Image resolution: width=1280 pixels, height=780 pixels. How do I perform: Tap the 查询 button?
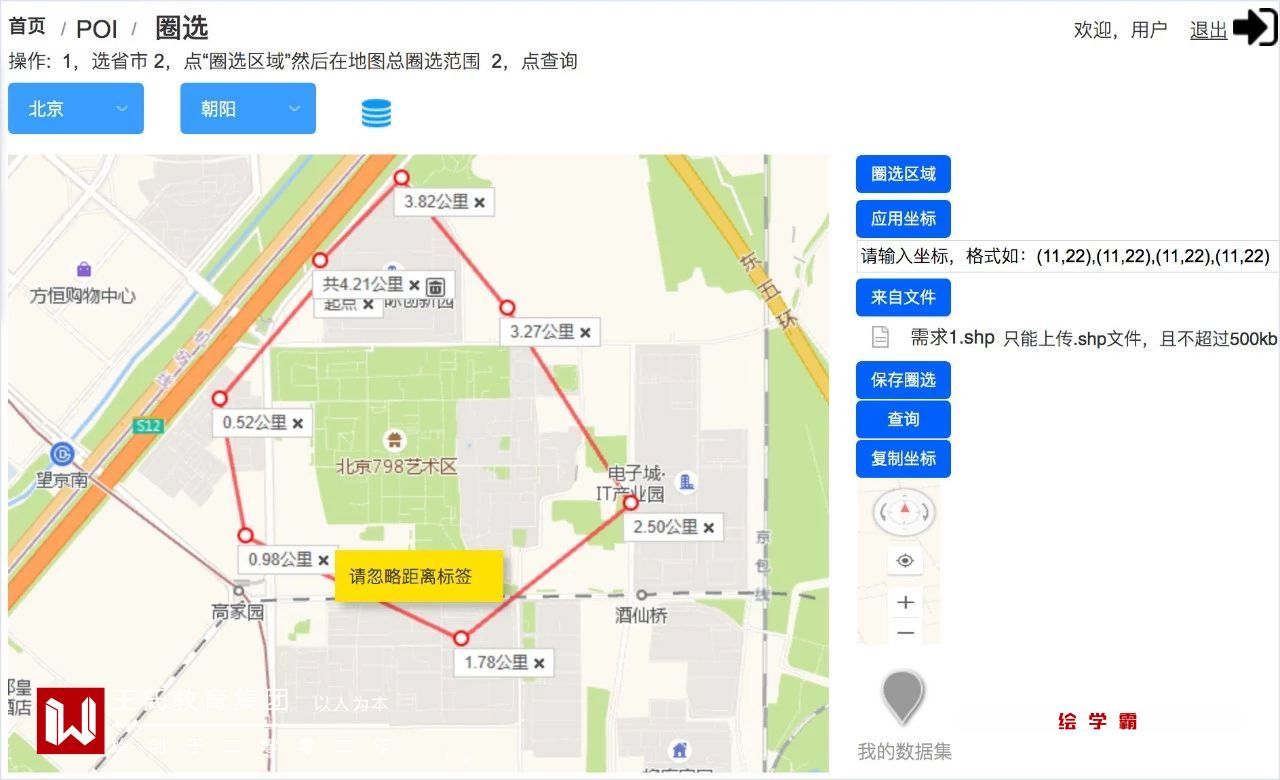click(903, 419)
